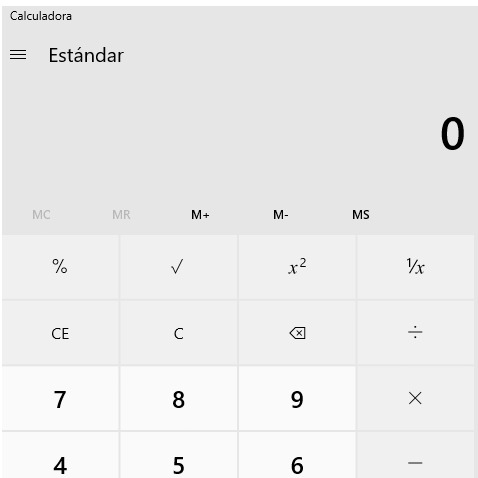Square the number with x²

coord(297,267)
